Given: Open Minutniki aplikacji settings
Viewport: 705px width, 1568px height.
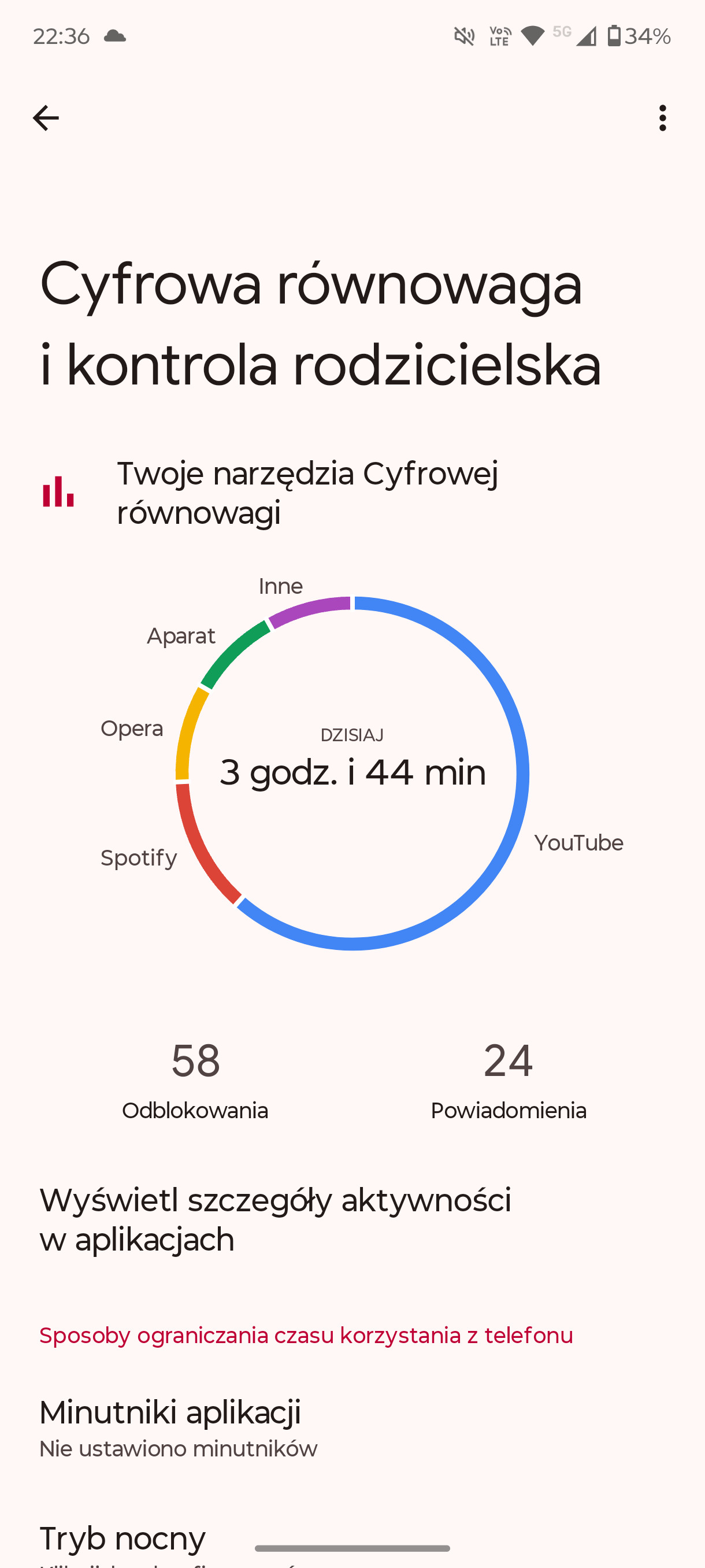Looking at the screenshot, I should (x=352, y=1428).
